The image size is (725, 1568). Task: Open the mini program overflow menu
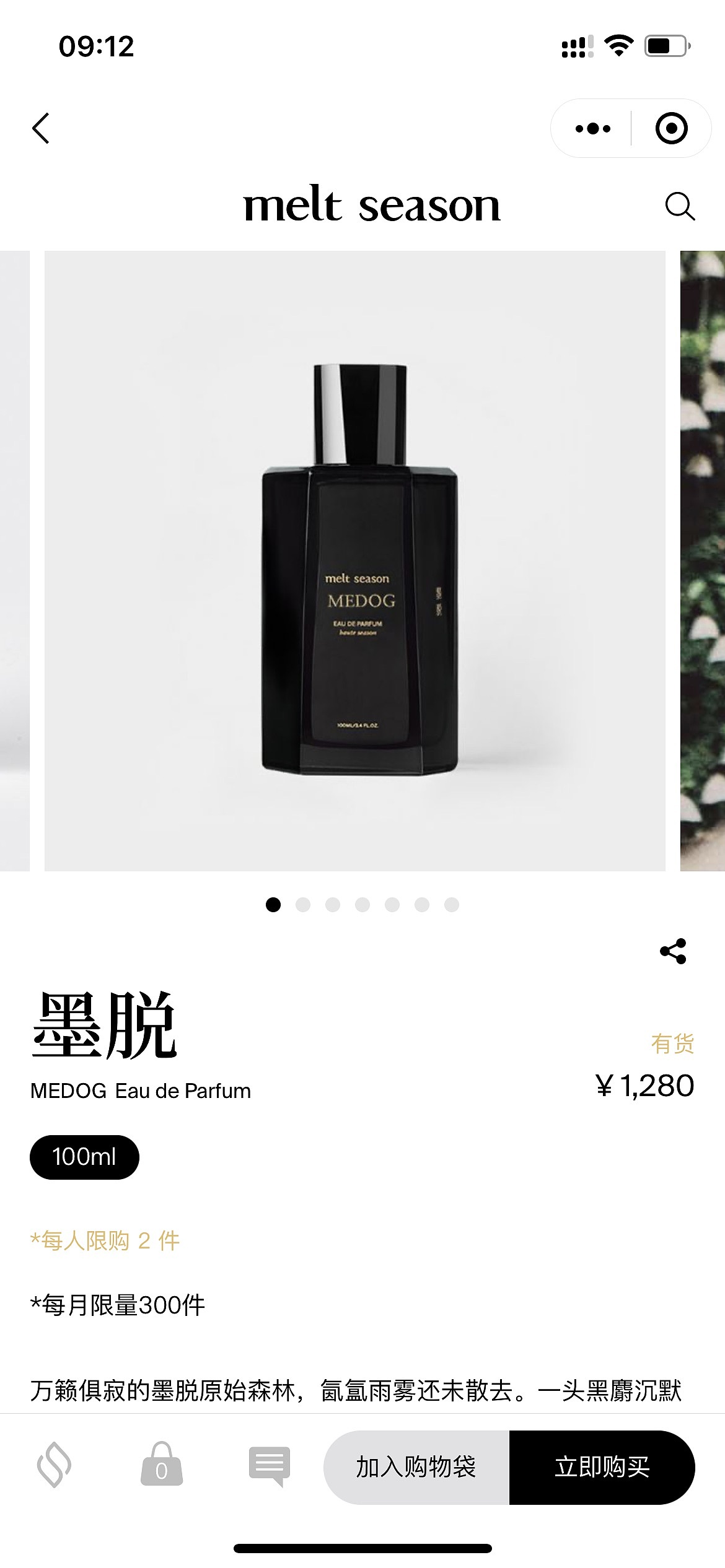coord(592,129)
